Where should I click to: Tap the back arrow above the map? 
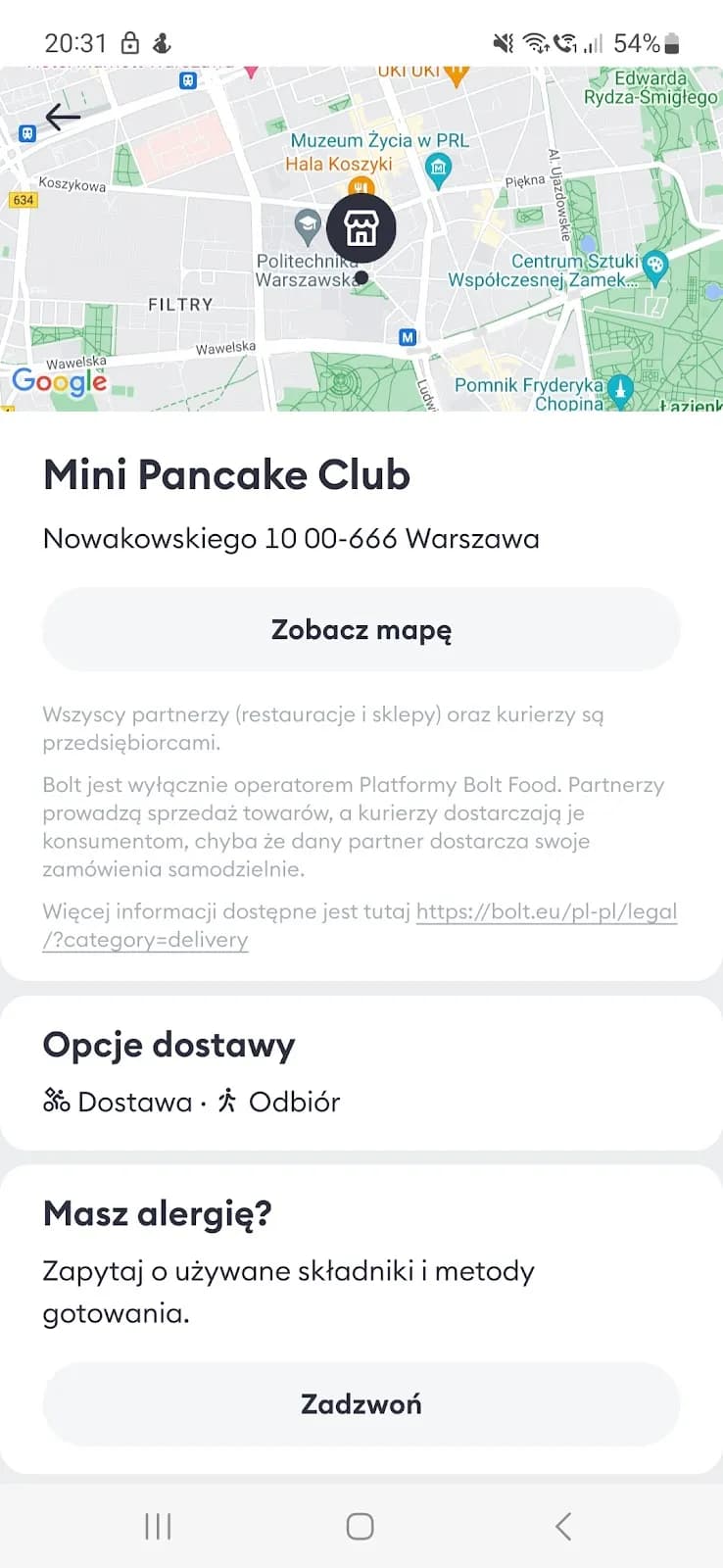pos(62,117)
